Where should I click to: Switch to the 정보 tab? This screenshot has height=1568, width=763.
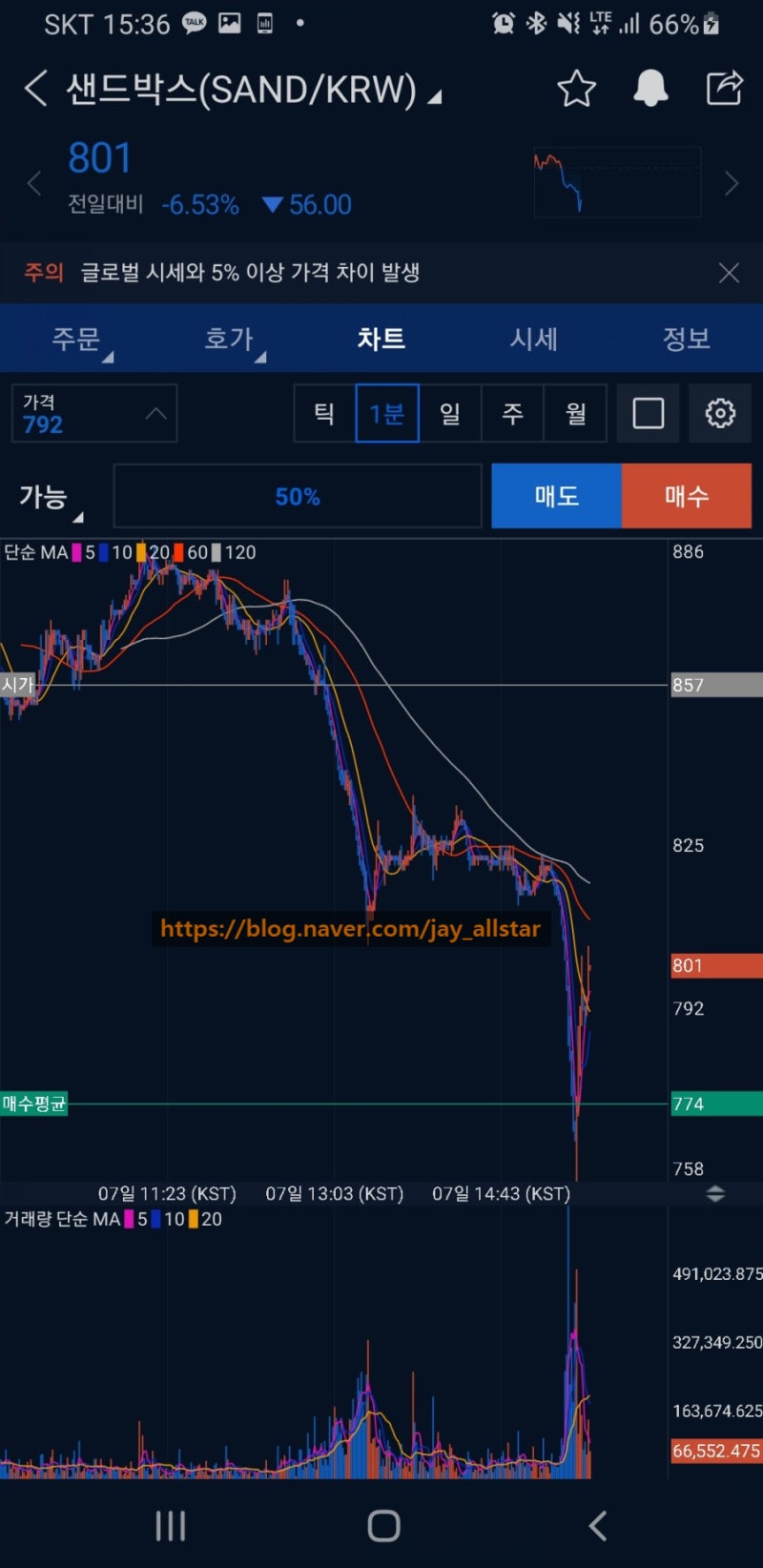click(687, 339)
